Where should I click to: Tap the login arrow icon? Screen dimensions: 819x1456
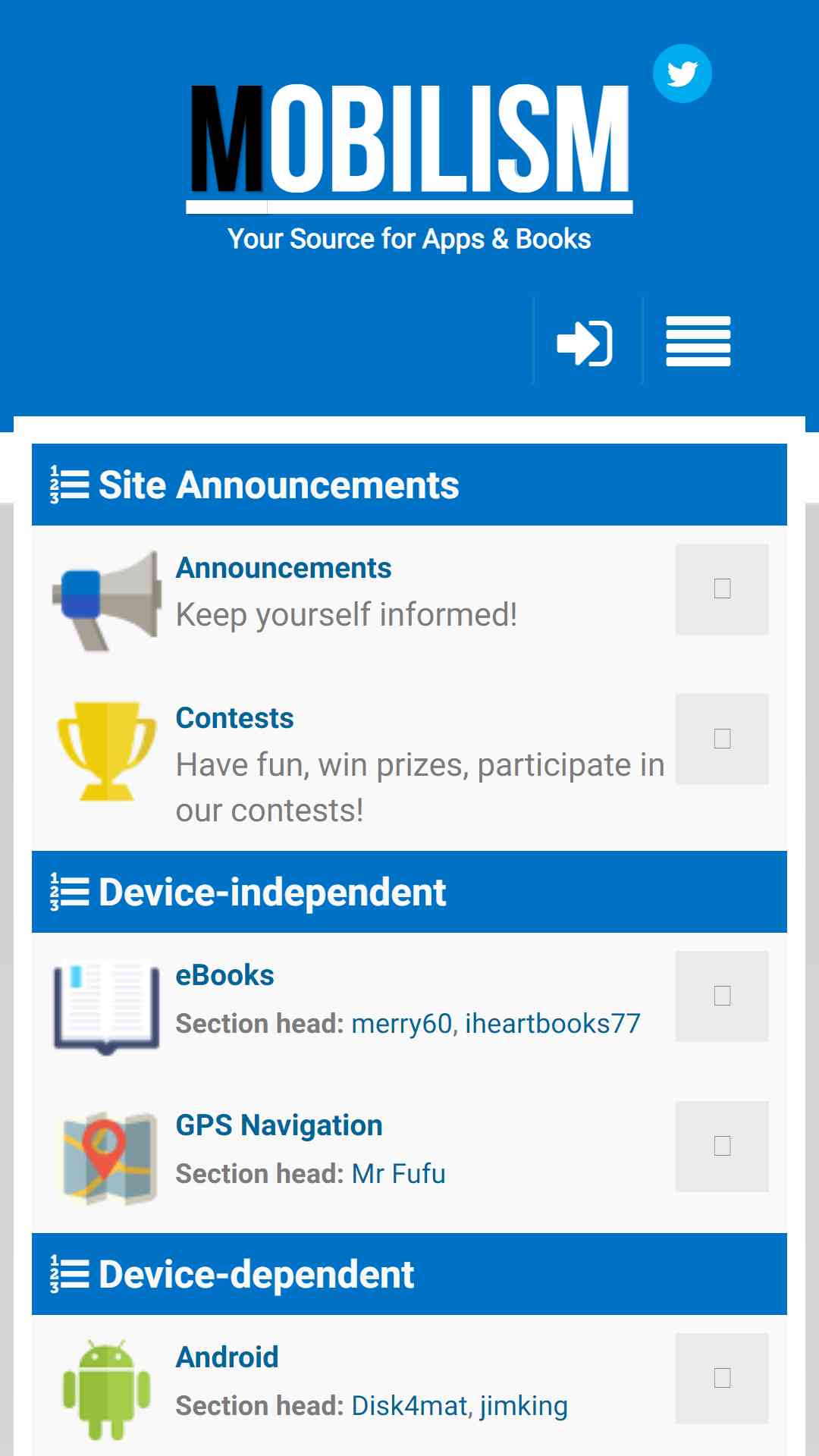585,343
